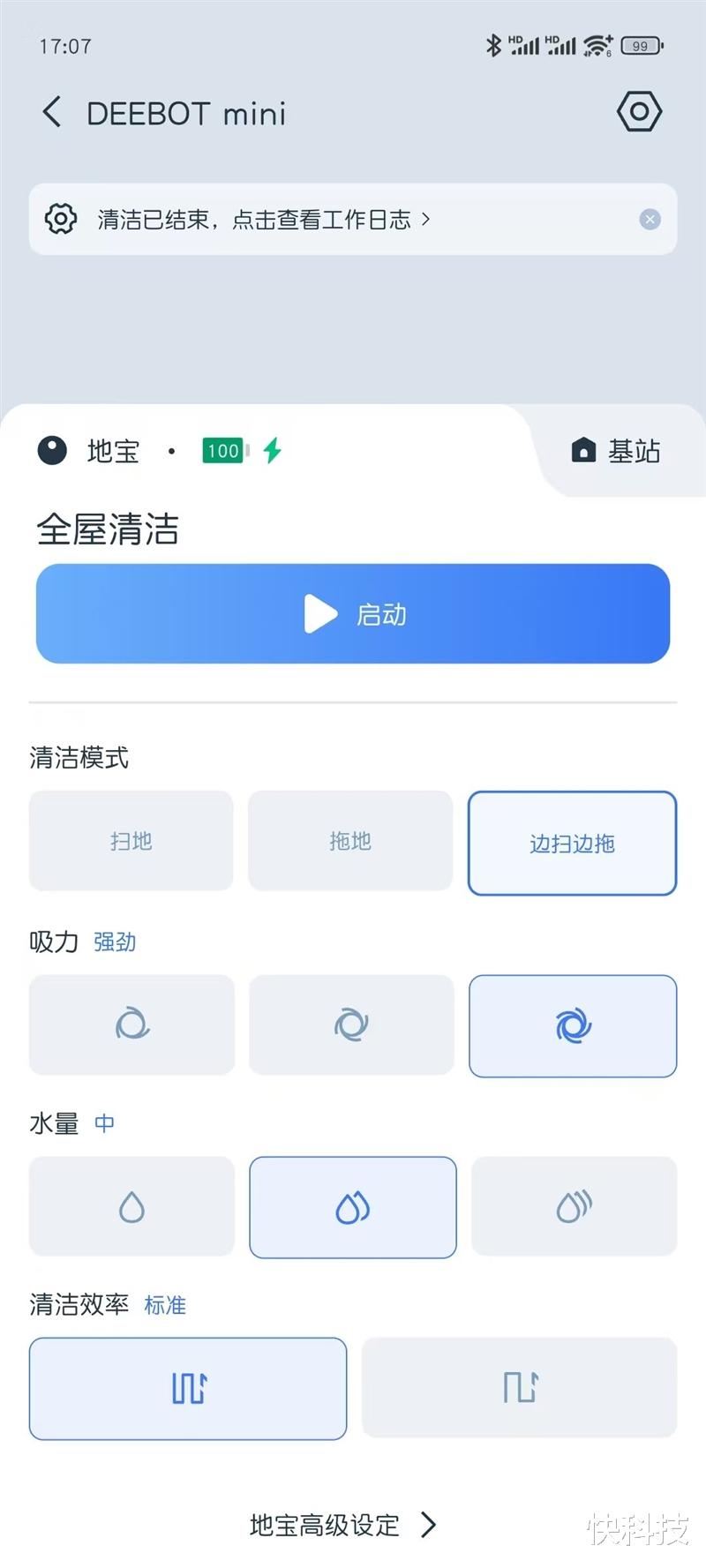This screenshot has height=1568, width=706.
Task: Select 扫地 cleaning mode
Action: [131, 841]
